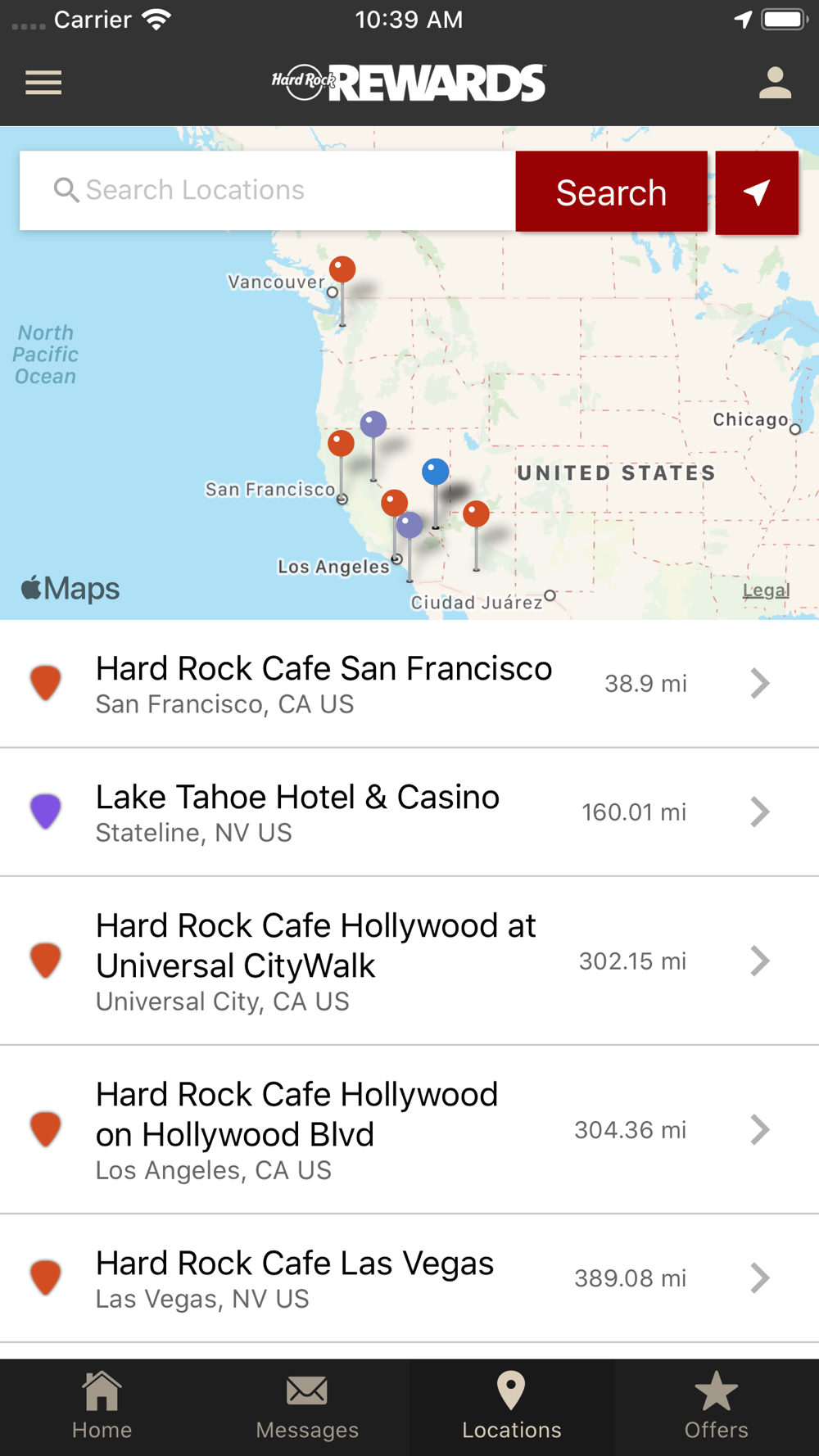Go to the Home tab
Screen dimensions: 819x1456
point(102,1407)
